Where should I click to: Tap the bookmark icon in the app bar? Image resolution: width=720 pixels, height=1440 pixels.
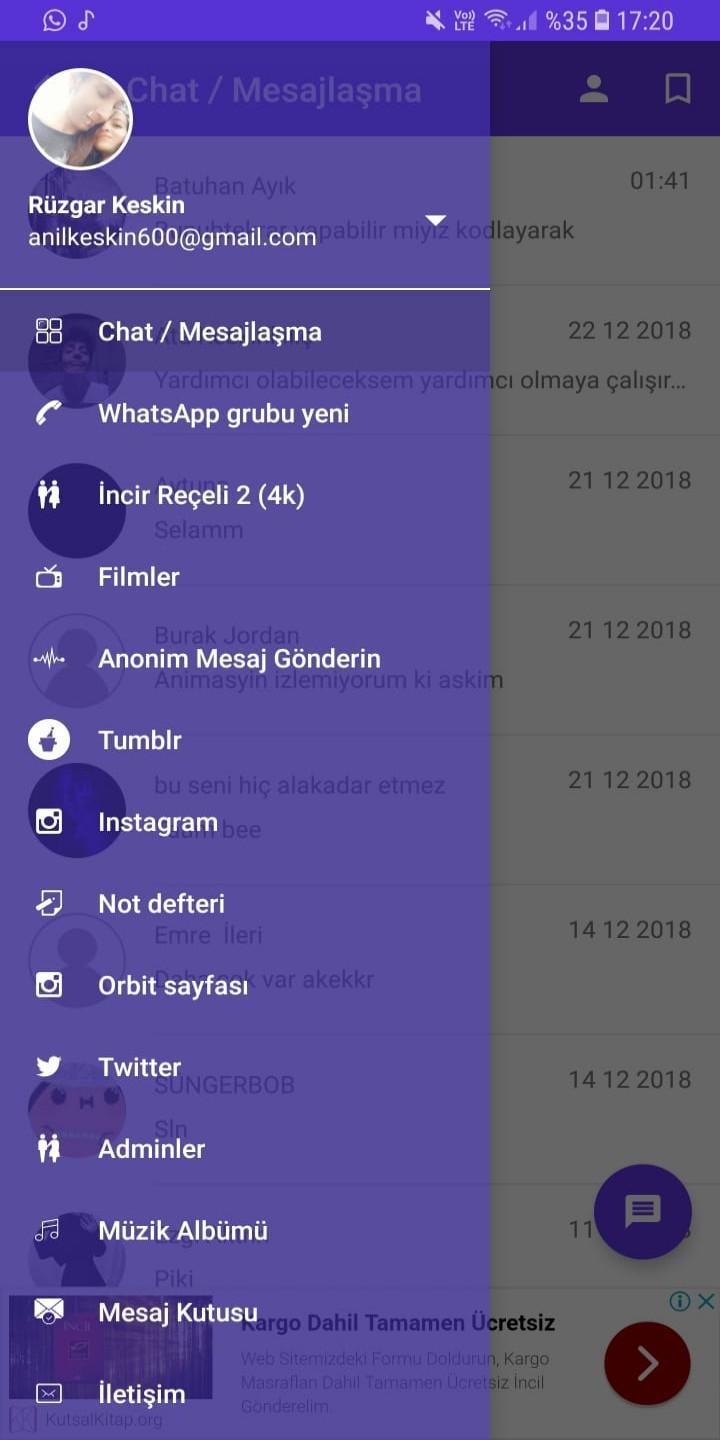[x=677, y=89]
